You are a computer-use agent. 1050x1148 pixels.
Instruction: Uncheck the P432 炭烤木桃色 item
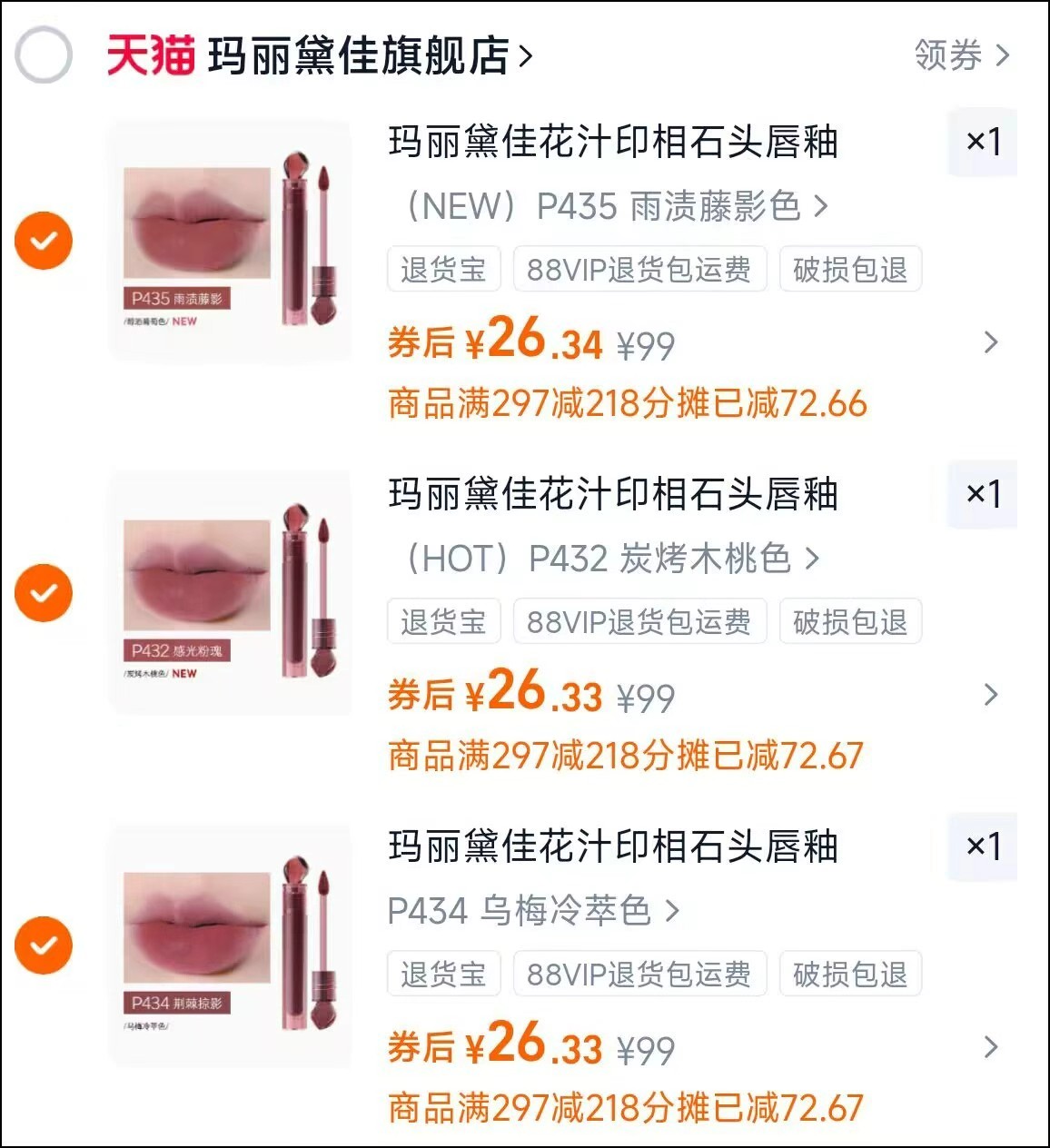click(42, 593)
